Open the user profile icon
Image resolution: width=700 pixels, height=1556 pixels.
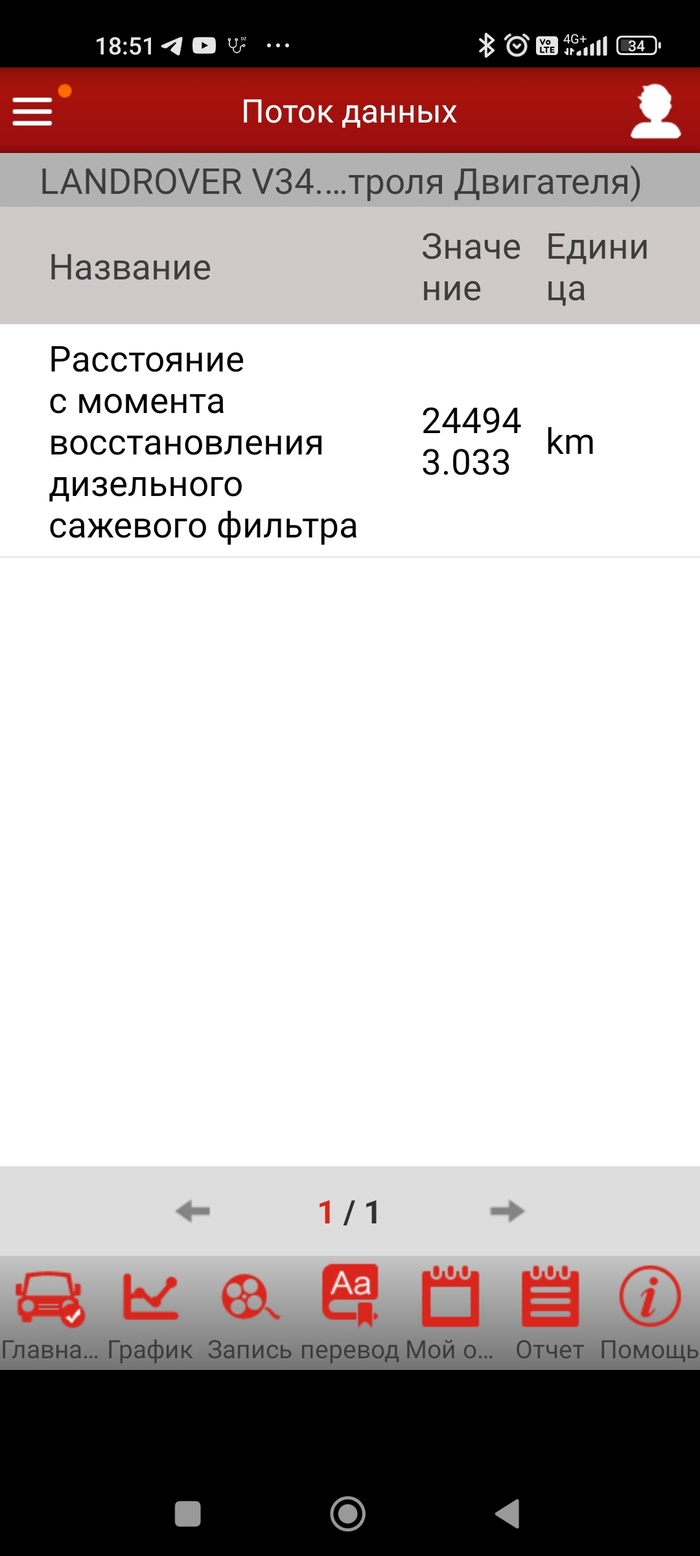(x=655, y=111)
